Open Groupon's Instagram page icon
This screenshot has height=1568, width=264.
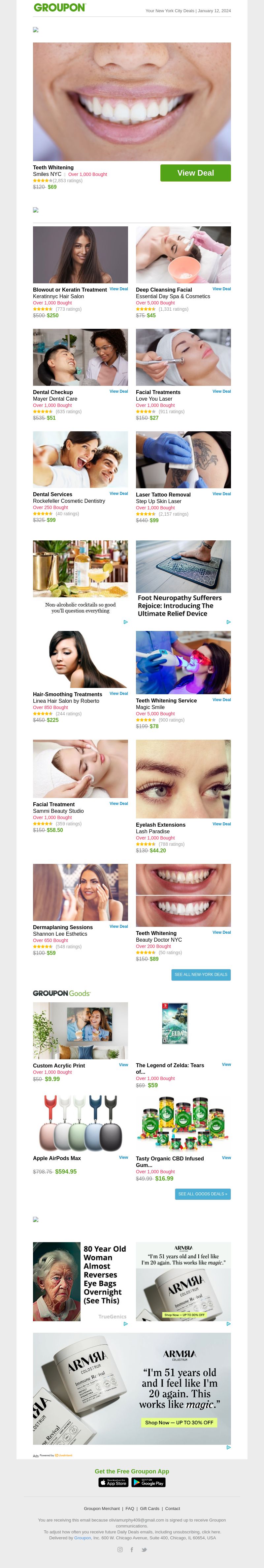coord(120,1549)
